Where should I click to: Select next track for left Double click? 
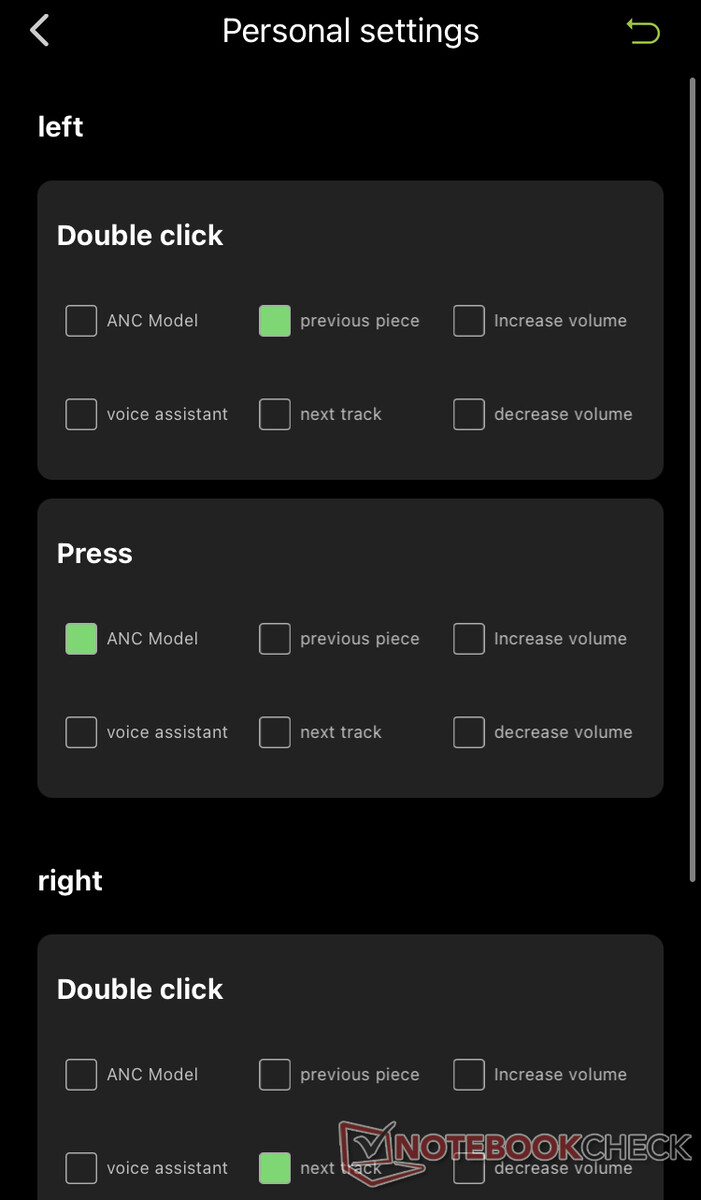tap(275, 414)
